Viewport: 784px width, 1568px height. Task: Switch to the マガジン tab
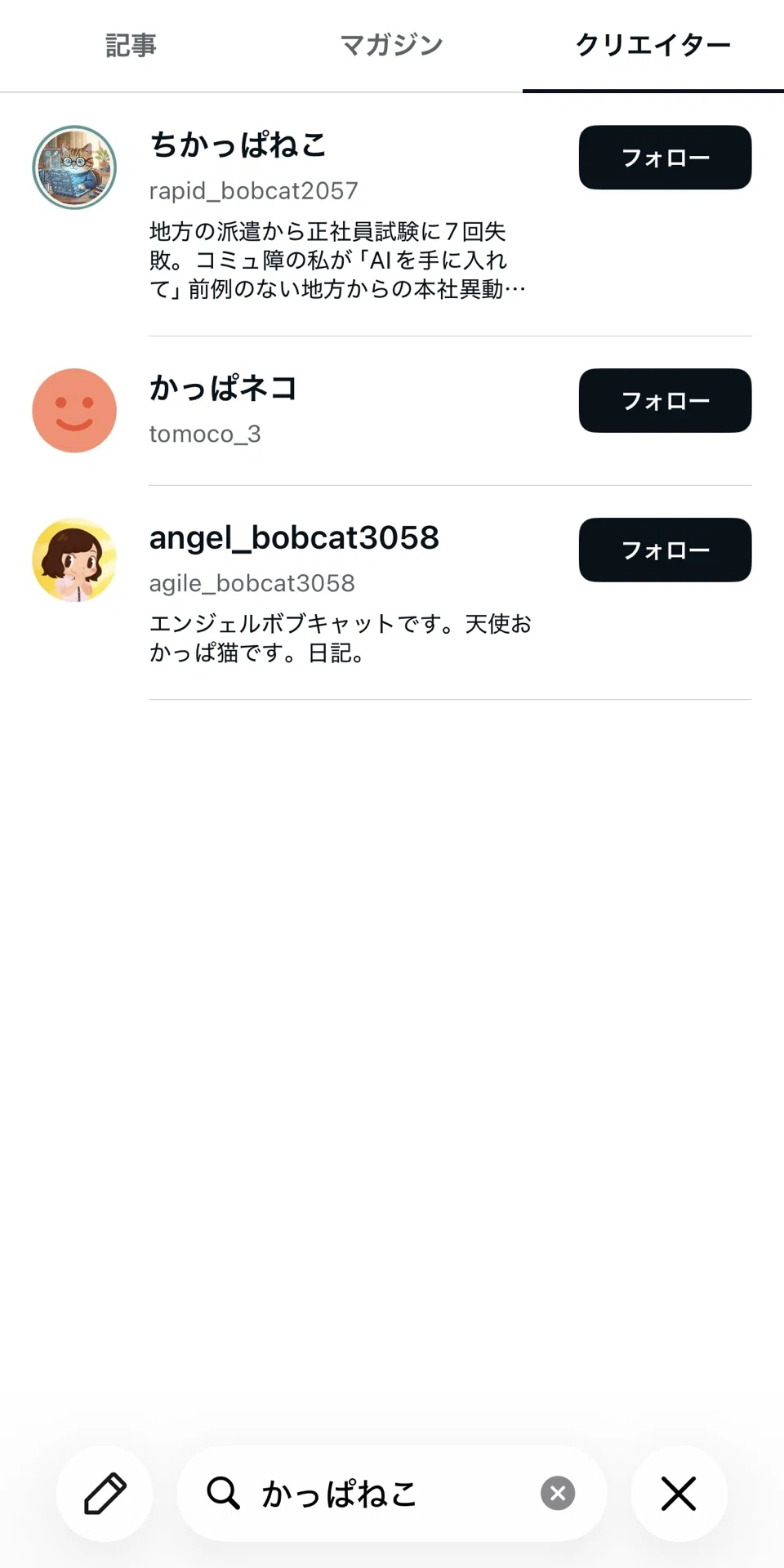point(392,45)
